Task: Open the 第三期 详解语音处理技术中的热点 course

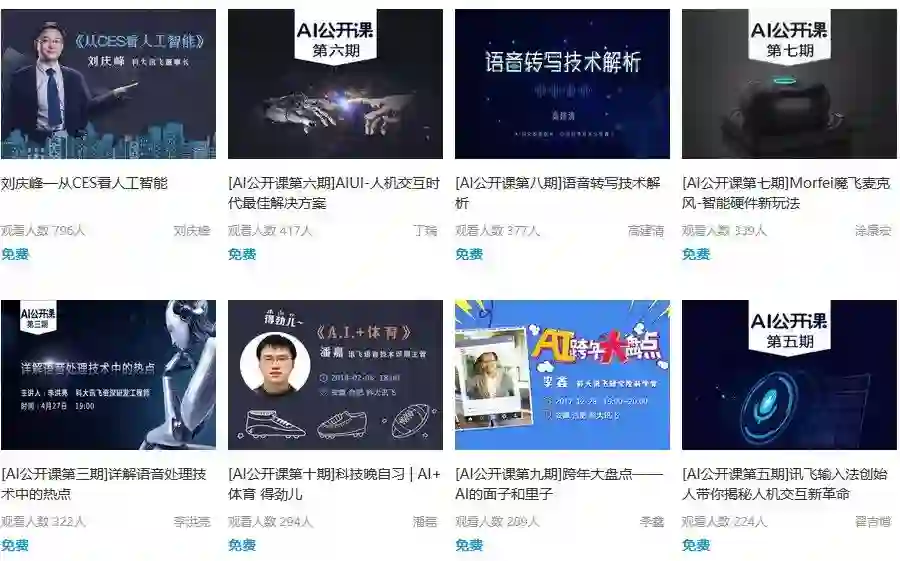Action: point(108,375)
